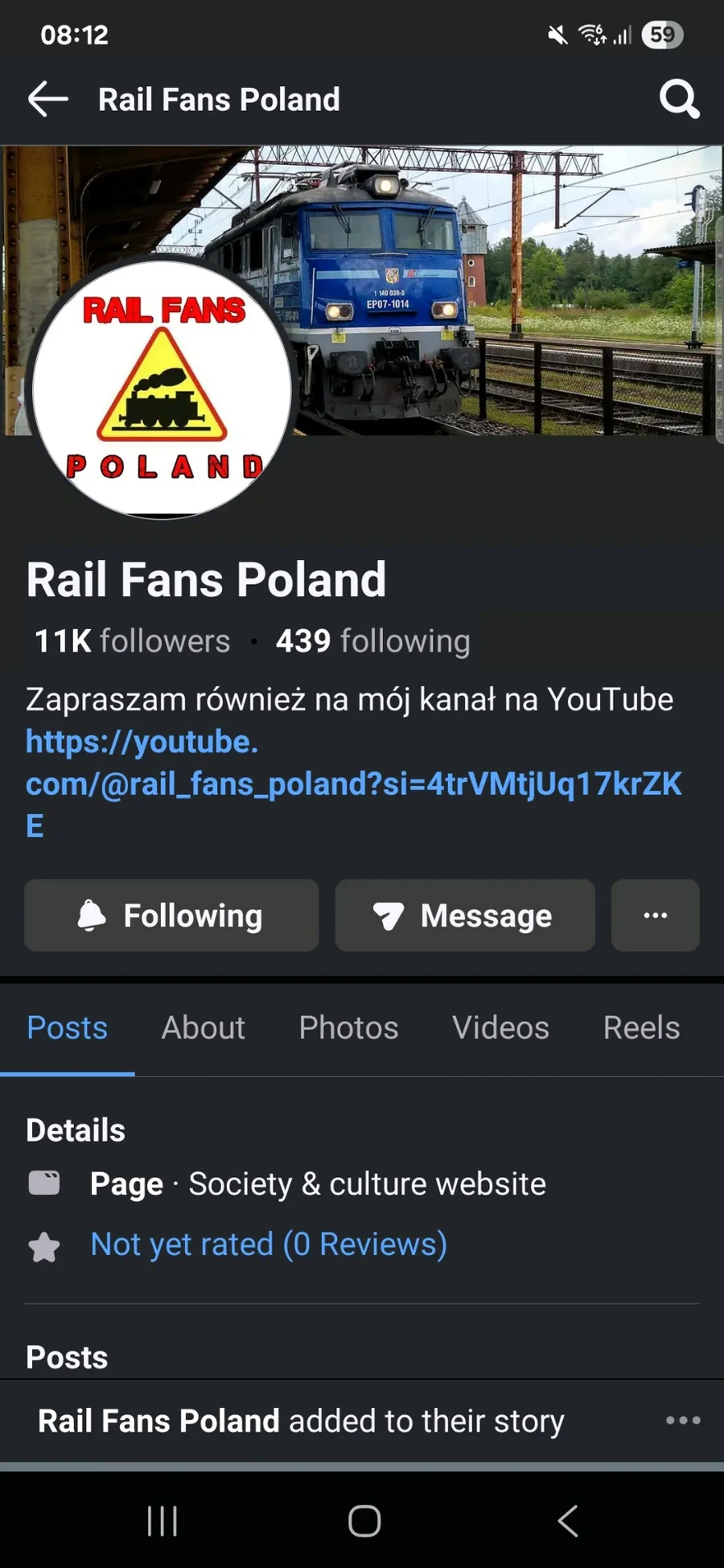Switch to the Reels tab
The height and width of the screenshot is (1568, 724).
641,1027
